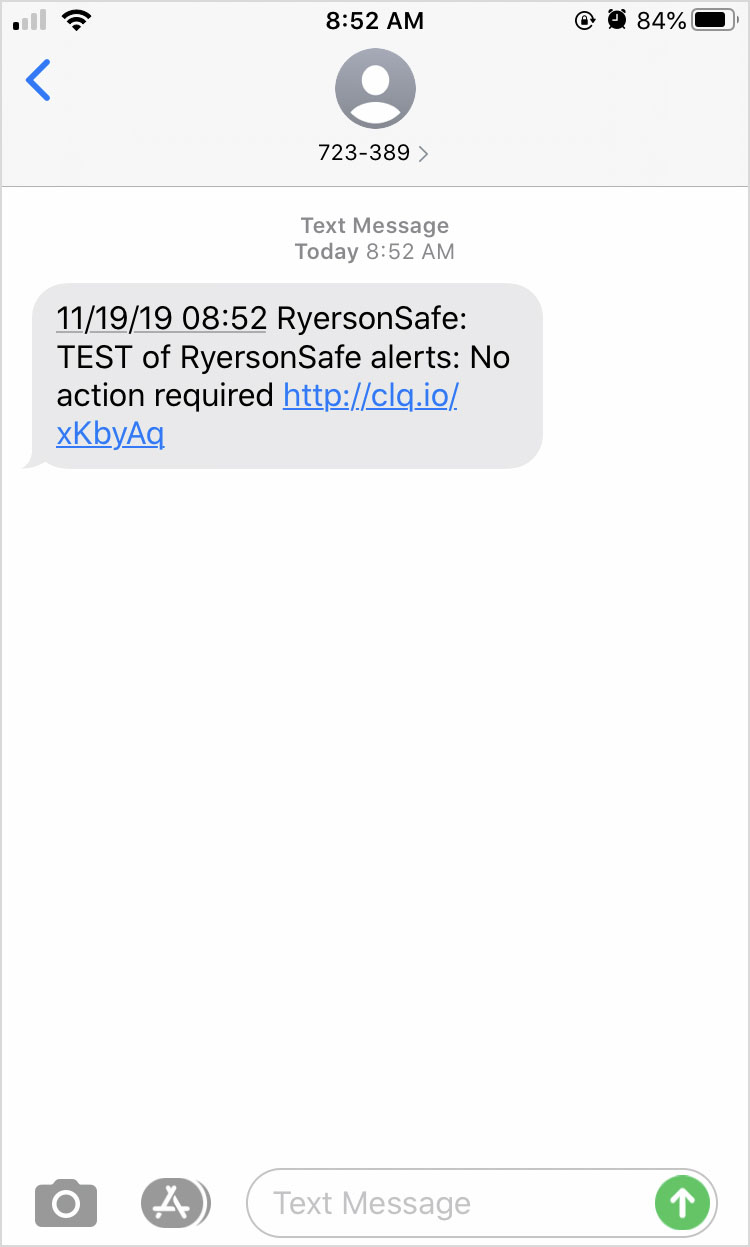The image size is (750, 1247).
Task: Expand contact details via the chevron beside 723-389
Action: 423,153
